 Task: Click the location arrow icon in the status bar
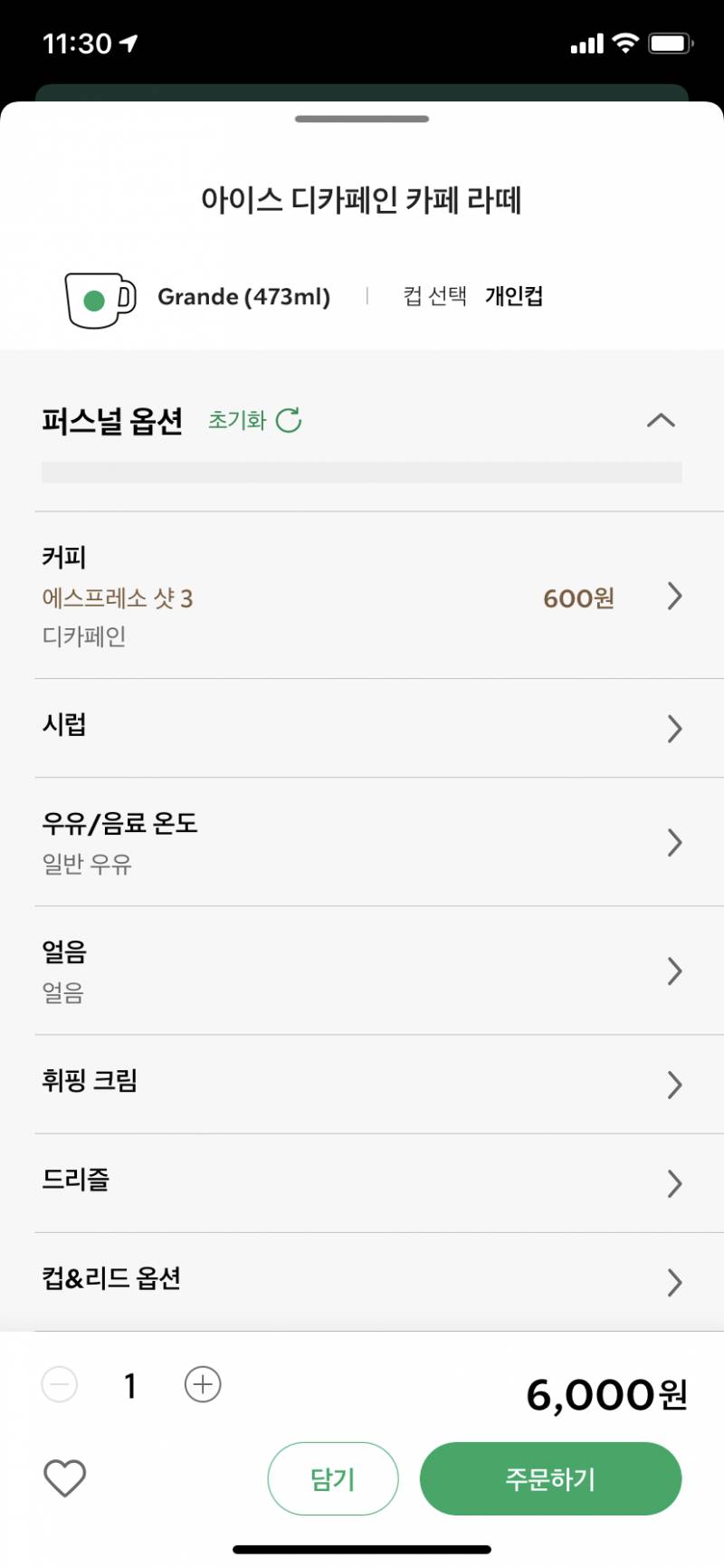click(129, 41)
